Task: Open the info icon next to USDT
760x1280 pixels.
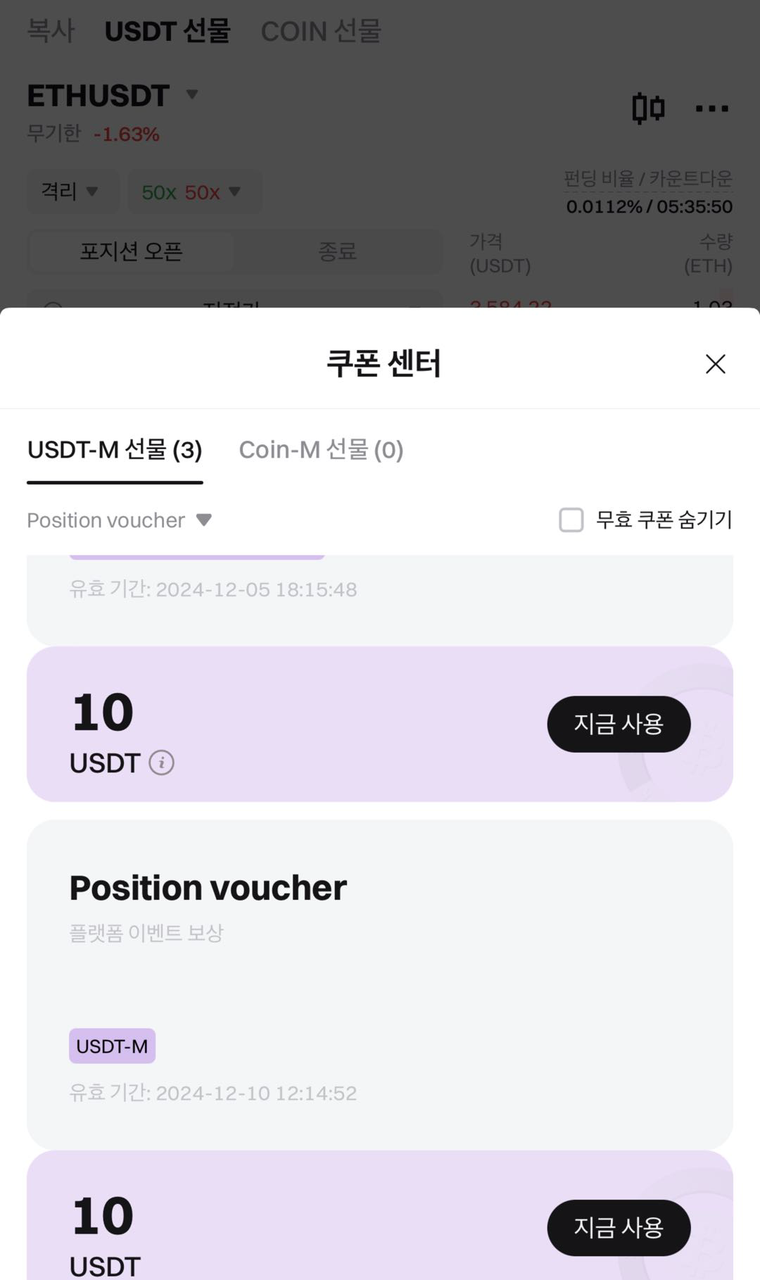Action: (161, 763)
